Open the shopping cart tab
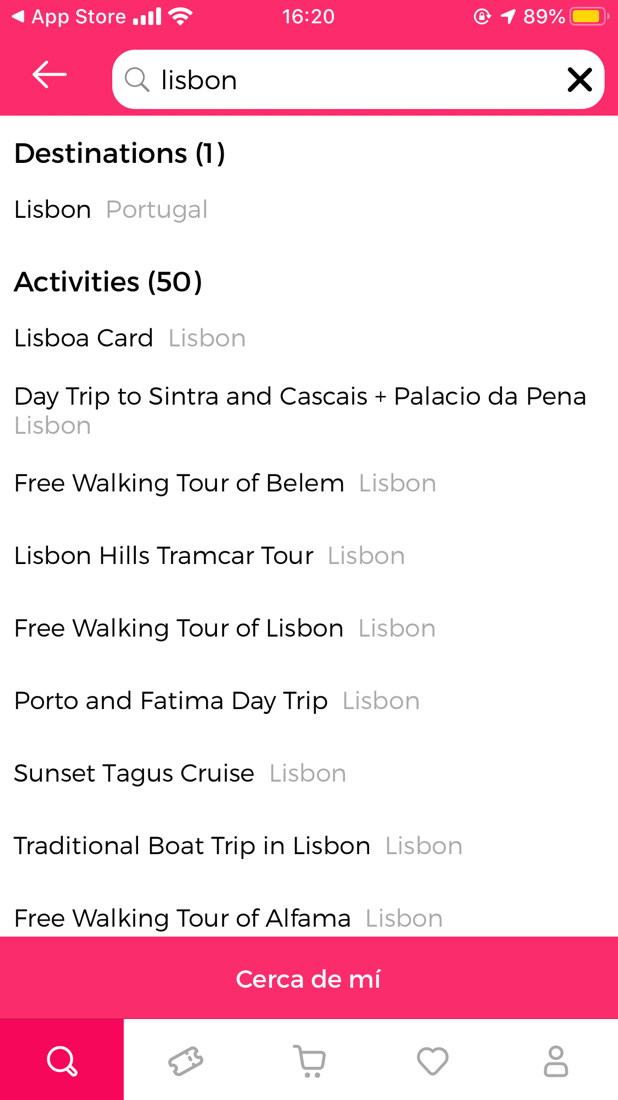This screenshot has height=1100, width=618. coord(309,1060)
